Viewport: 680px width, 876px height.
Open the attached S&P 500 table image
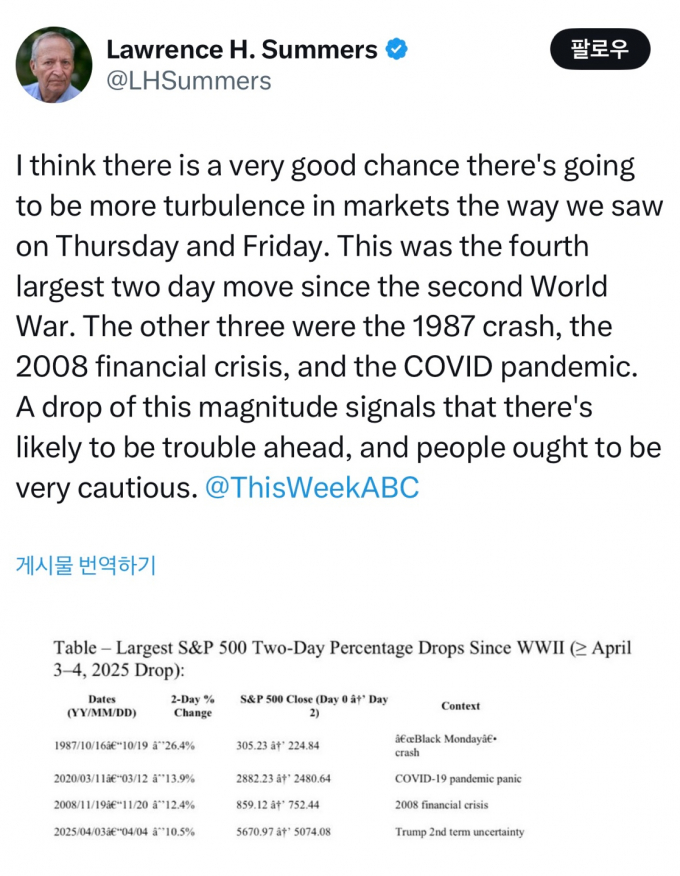click(x=340, y=735)
